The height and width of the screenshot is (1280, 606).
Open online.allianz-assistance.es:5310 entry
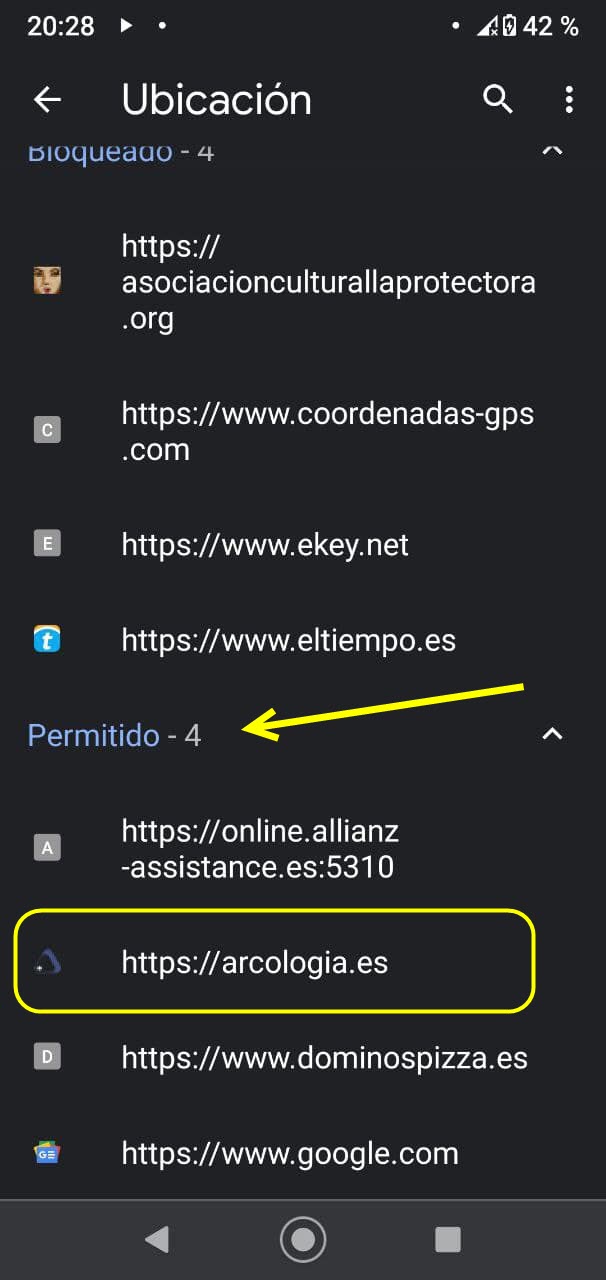(x=260, y=848)
